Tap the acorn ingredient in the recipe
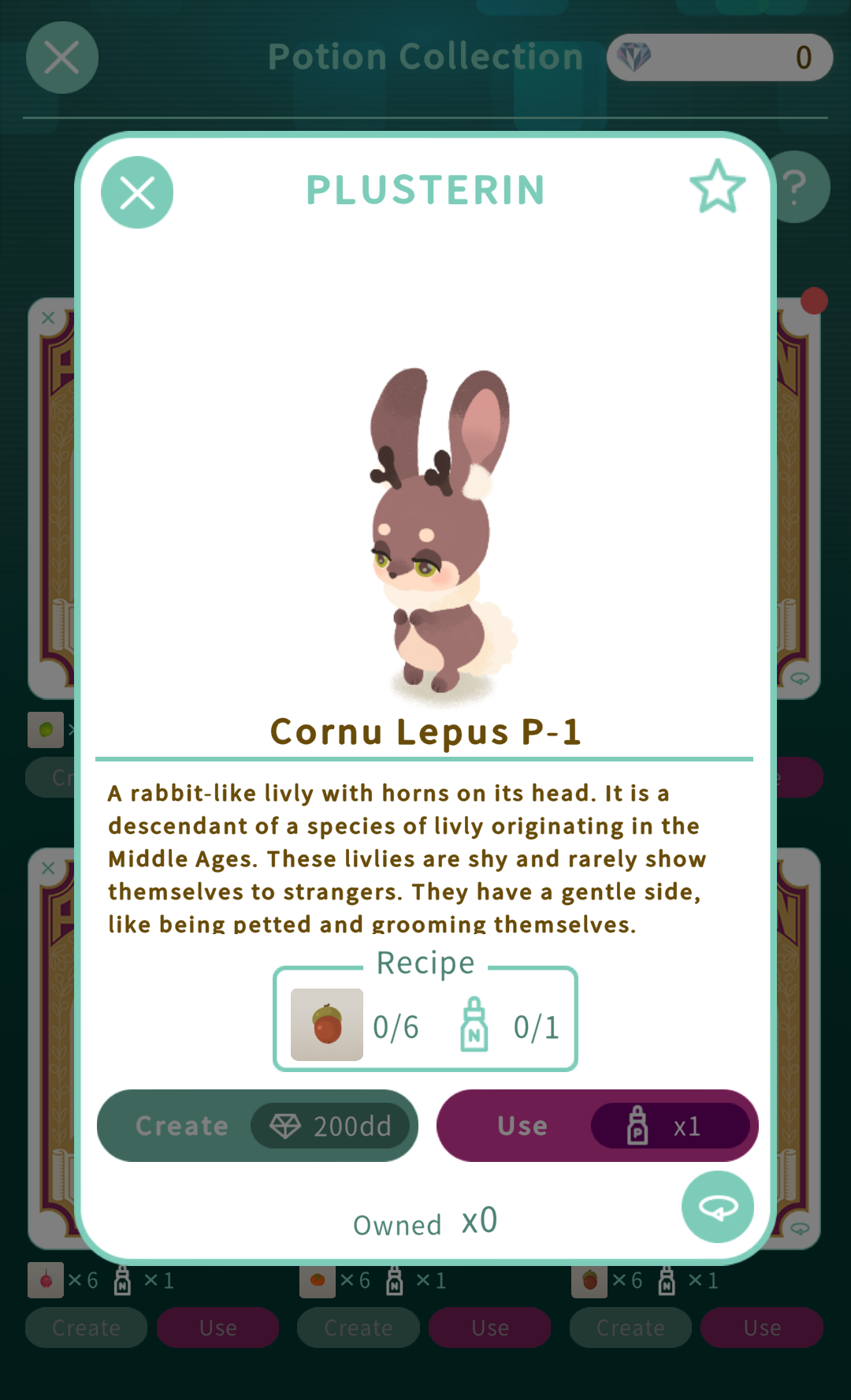This screenshot has width=851, height=1400. click(327, 1025)
